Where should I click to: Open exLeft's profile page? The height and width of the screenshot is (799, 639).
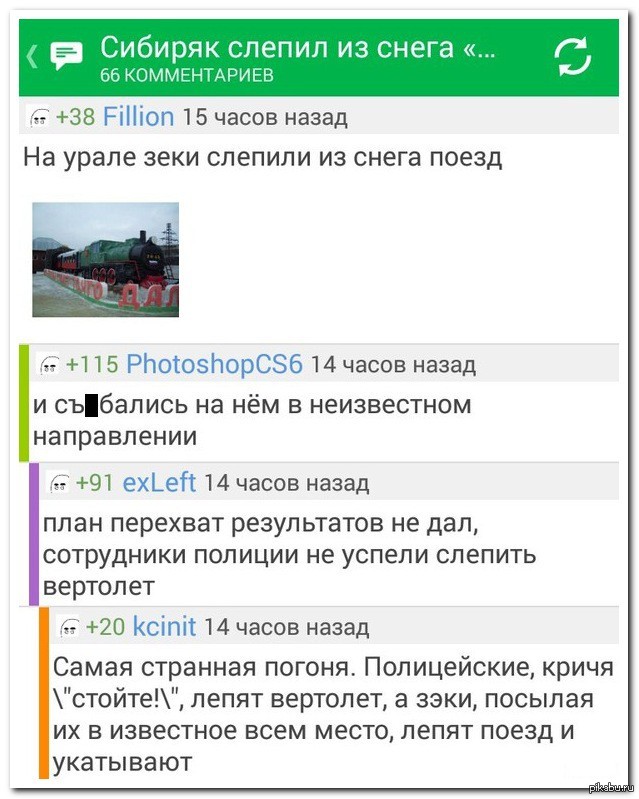159,483
